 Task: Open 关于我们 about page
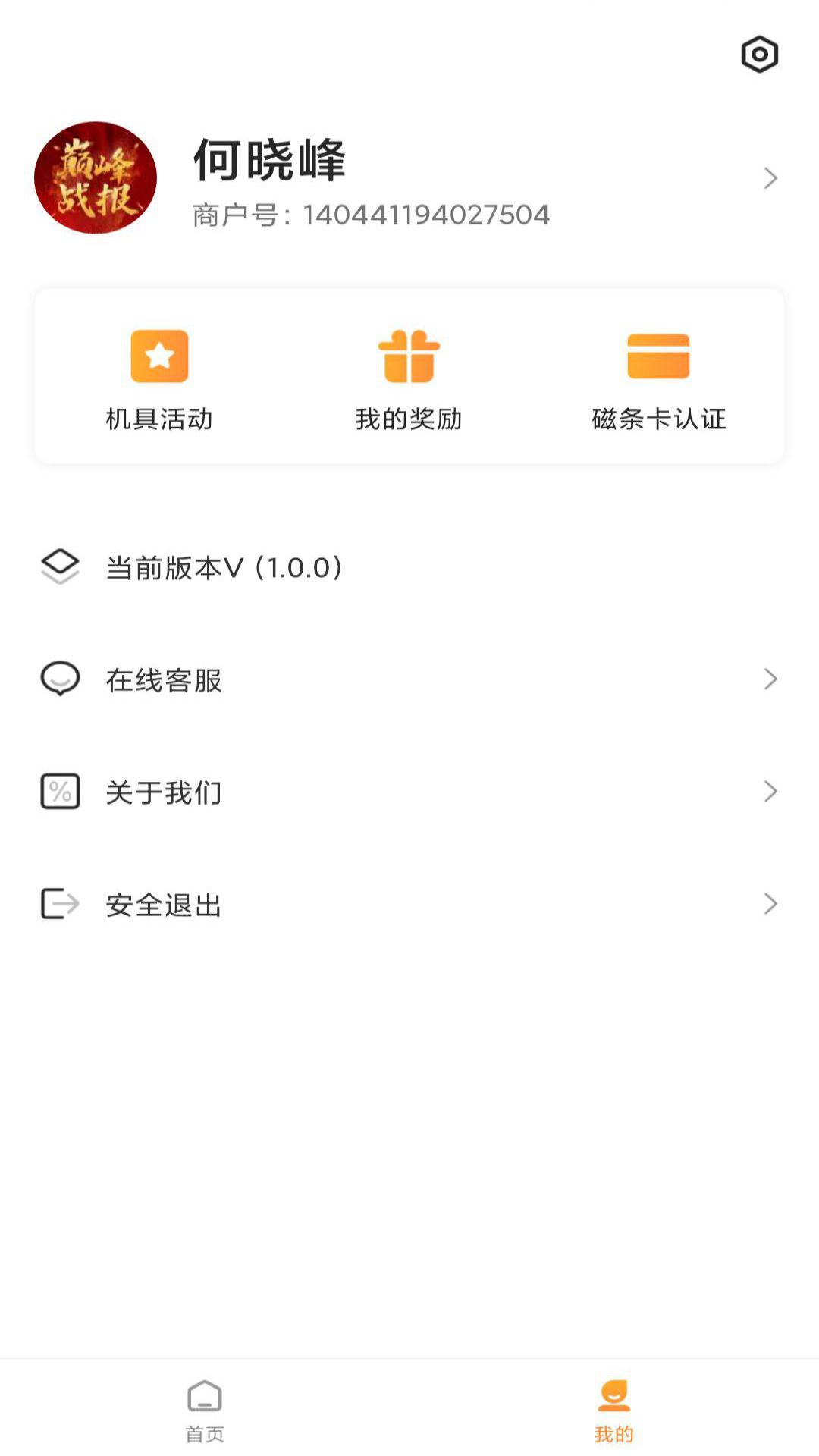409,792
